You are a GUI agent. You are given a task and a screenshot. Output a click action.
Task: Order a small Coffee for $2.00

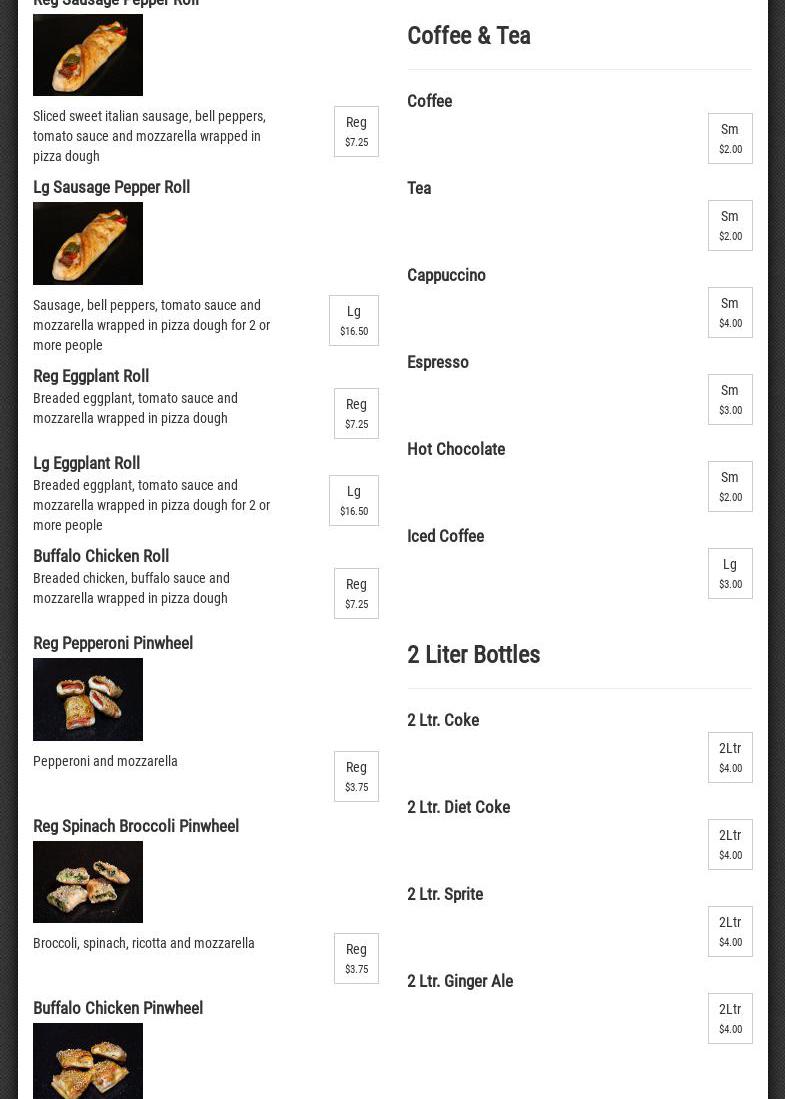pos(730,138)
